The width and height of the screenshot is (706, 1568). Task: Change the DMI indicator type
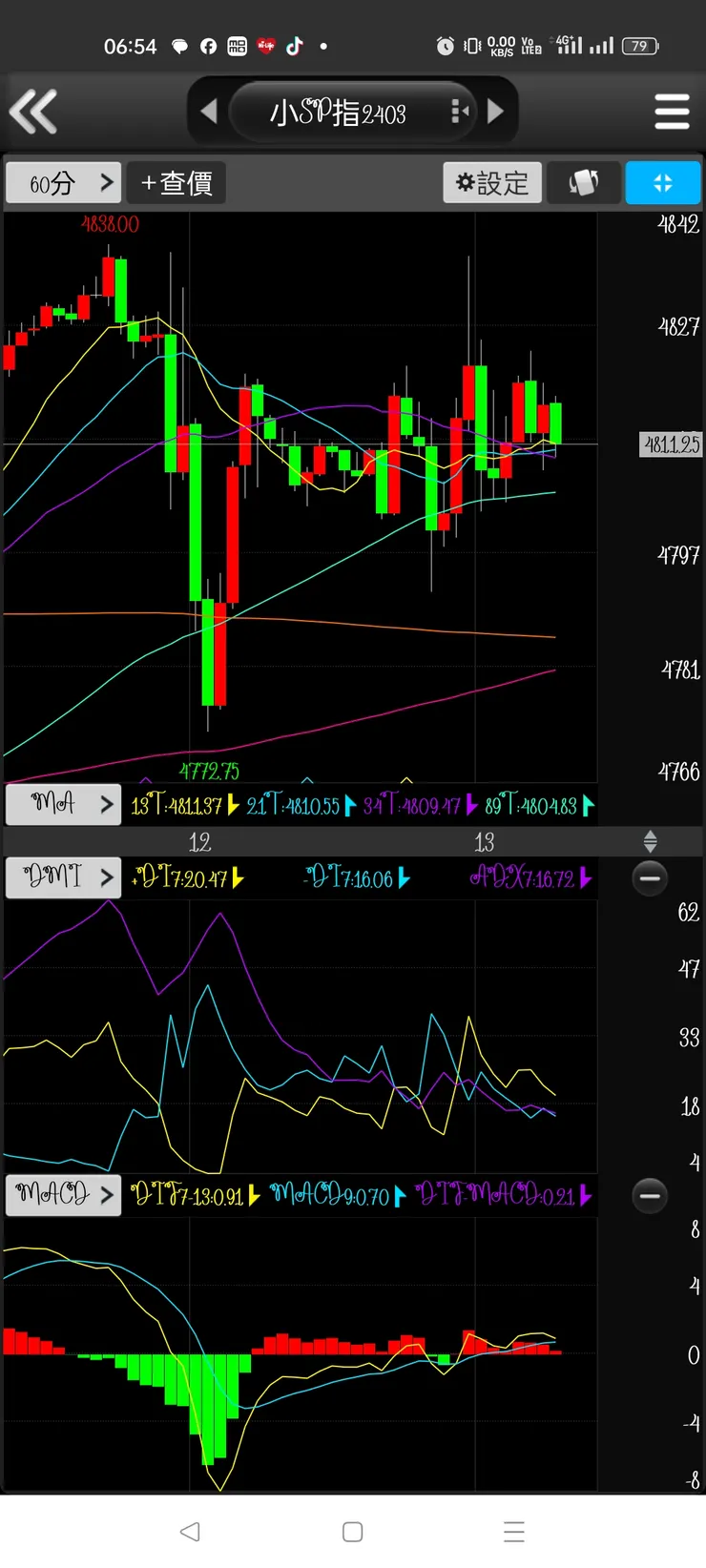click(x=64, y=877)
